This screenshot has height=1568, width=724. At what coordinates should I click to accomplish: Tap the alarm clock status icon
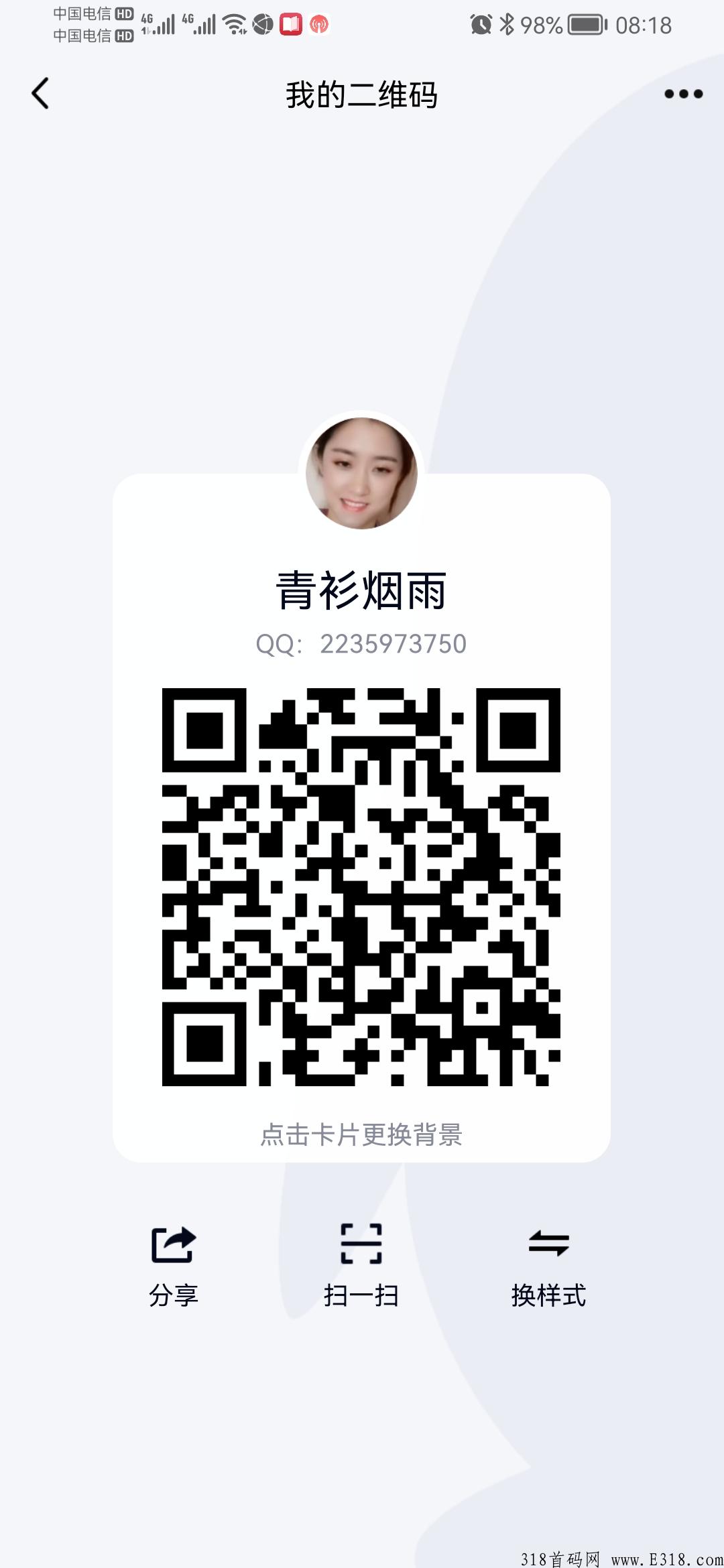(481, 23)
